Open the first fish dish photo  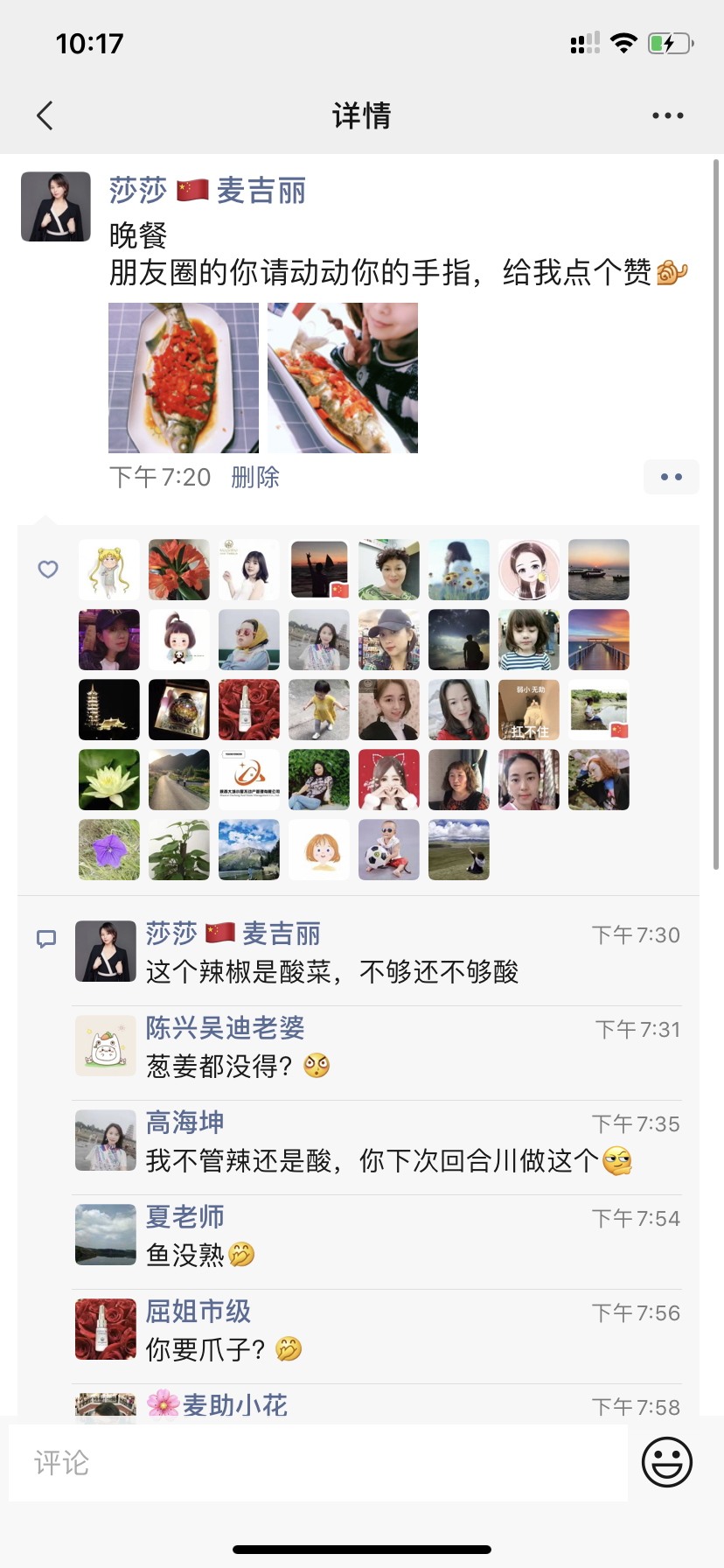[184, 378]
